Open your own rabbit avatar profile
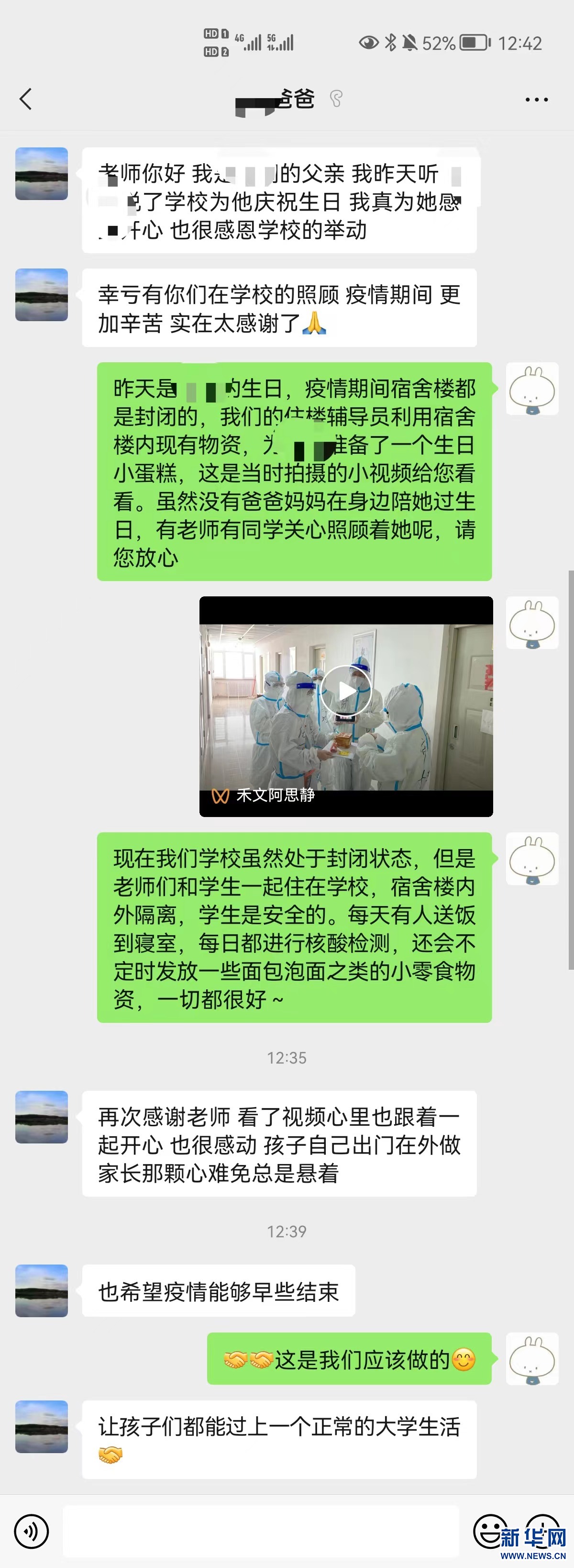The height and width of the screenshot is (1568, 574). (x=532, y=389)
